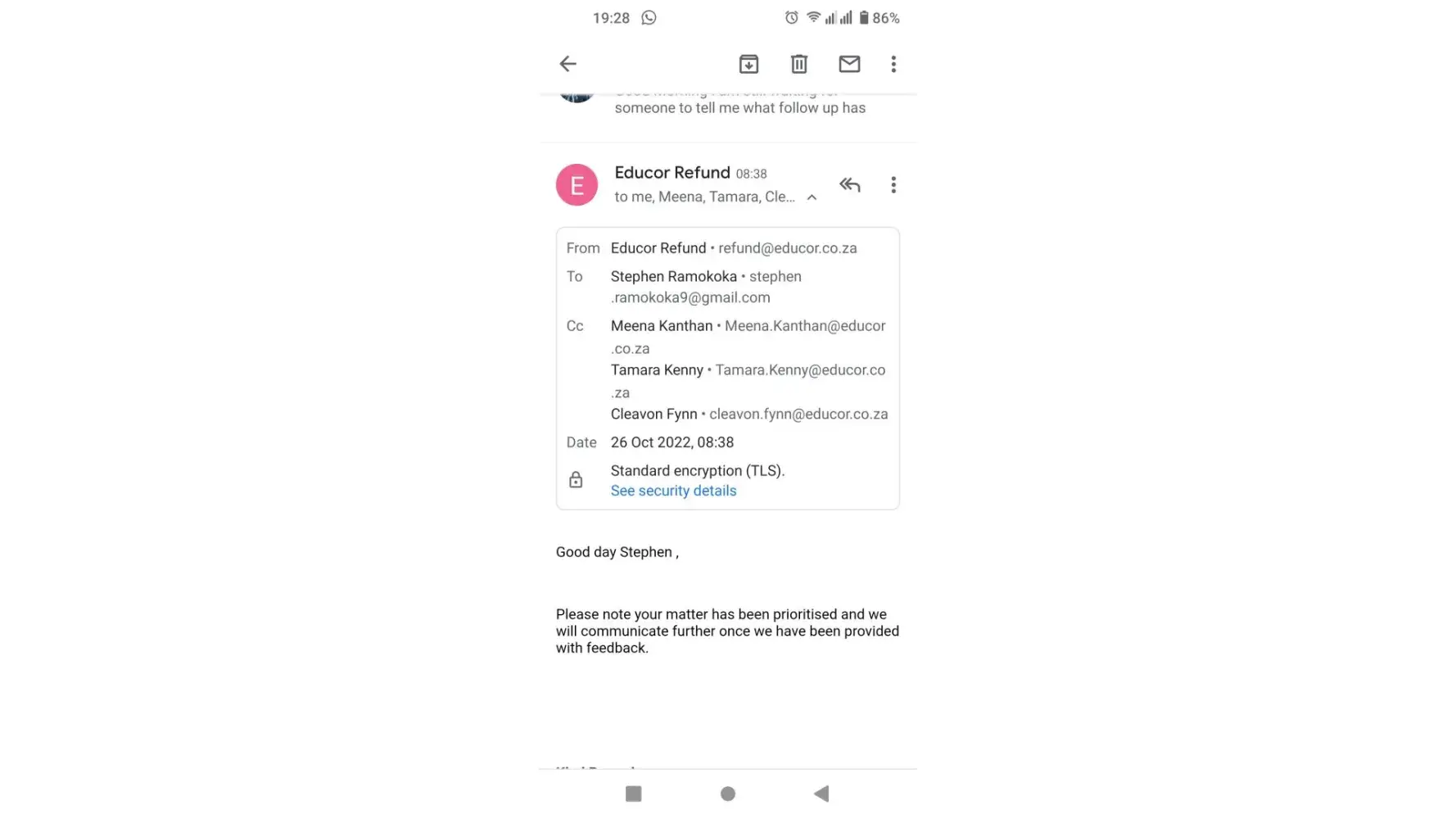Open the See security details link

point(673,491)
